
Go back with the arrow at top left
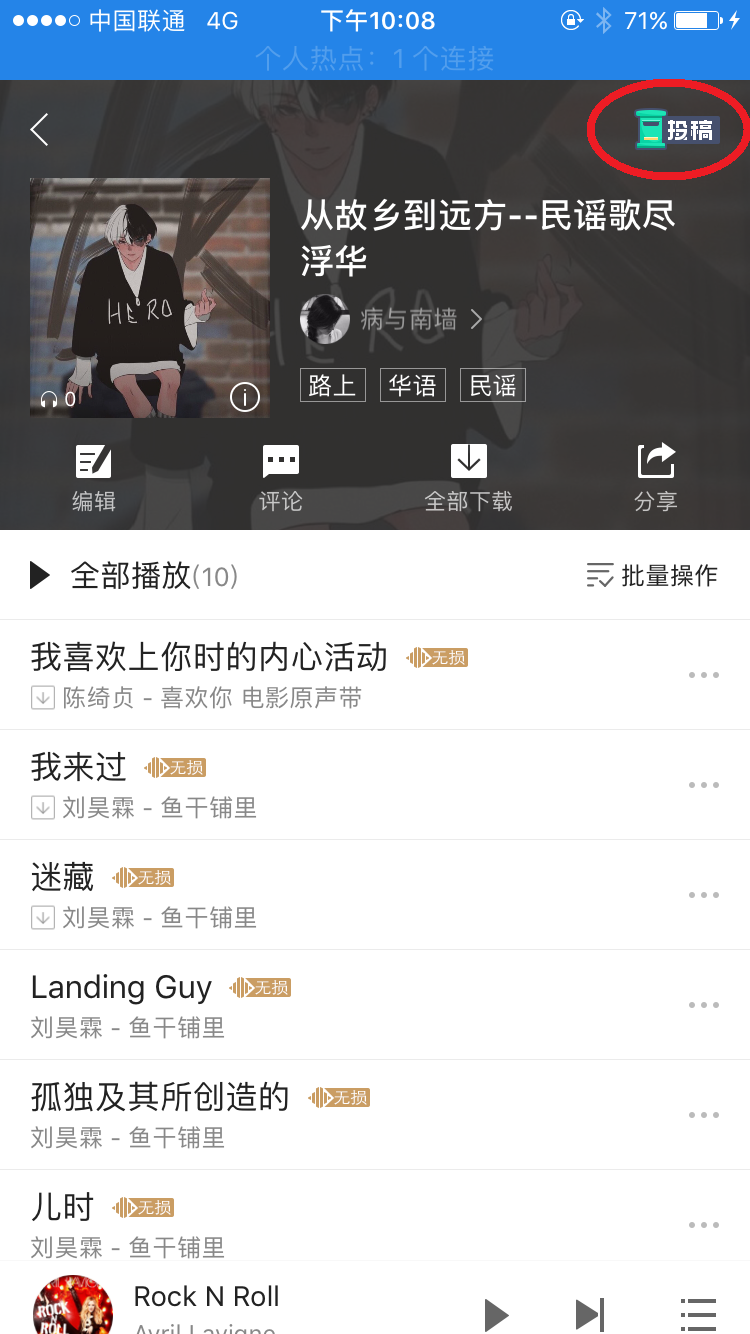tap(38, 129)
